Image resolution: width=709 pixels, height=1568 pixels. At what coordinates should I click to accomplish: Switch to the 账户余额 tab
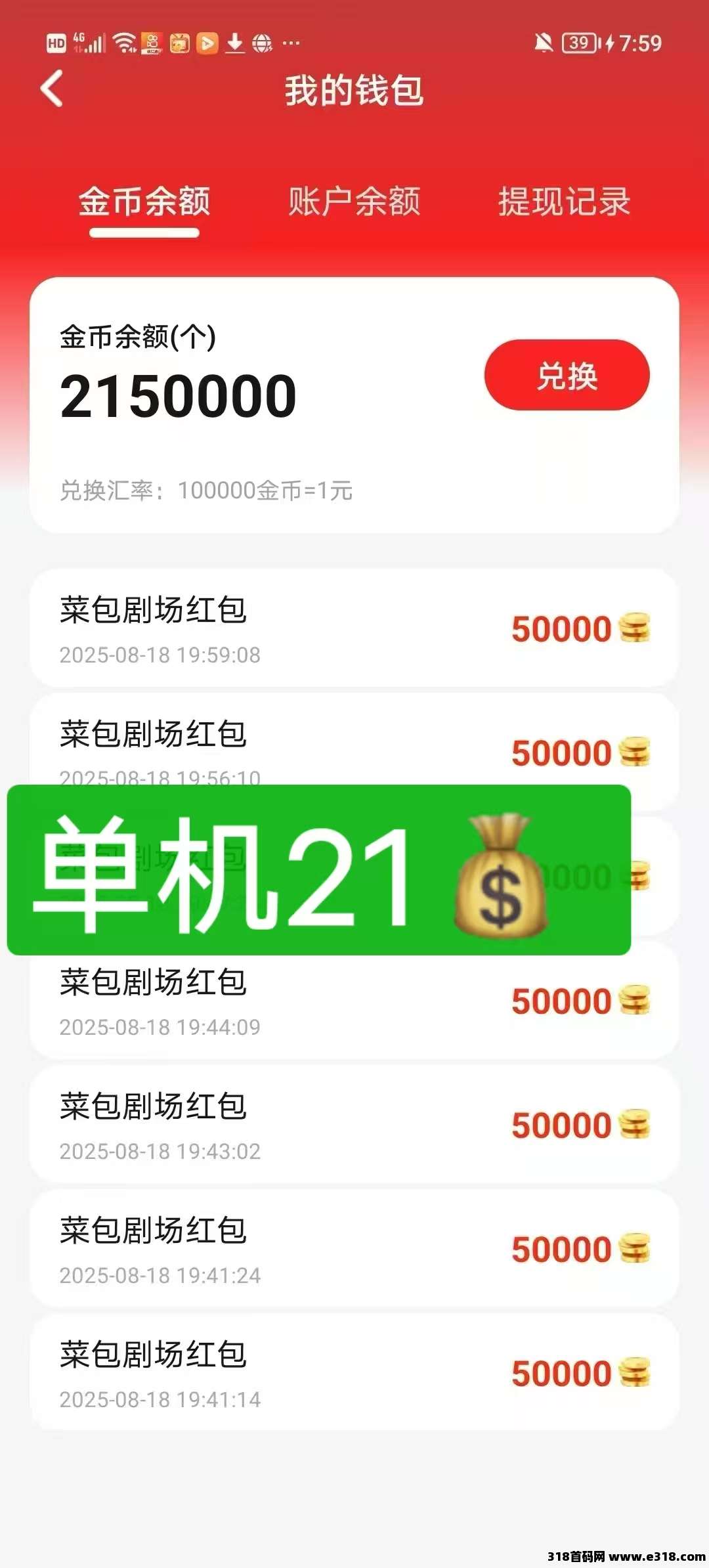[354, 202]
